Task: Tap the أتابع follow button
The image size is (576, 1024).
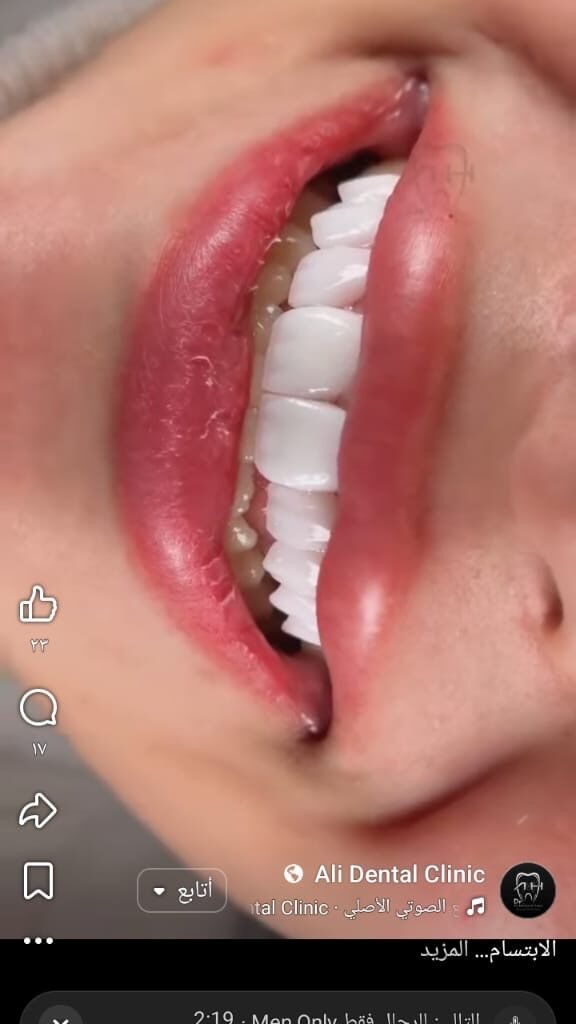Action: (182, 890)
